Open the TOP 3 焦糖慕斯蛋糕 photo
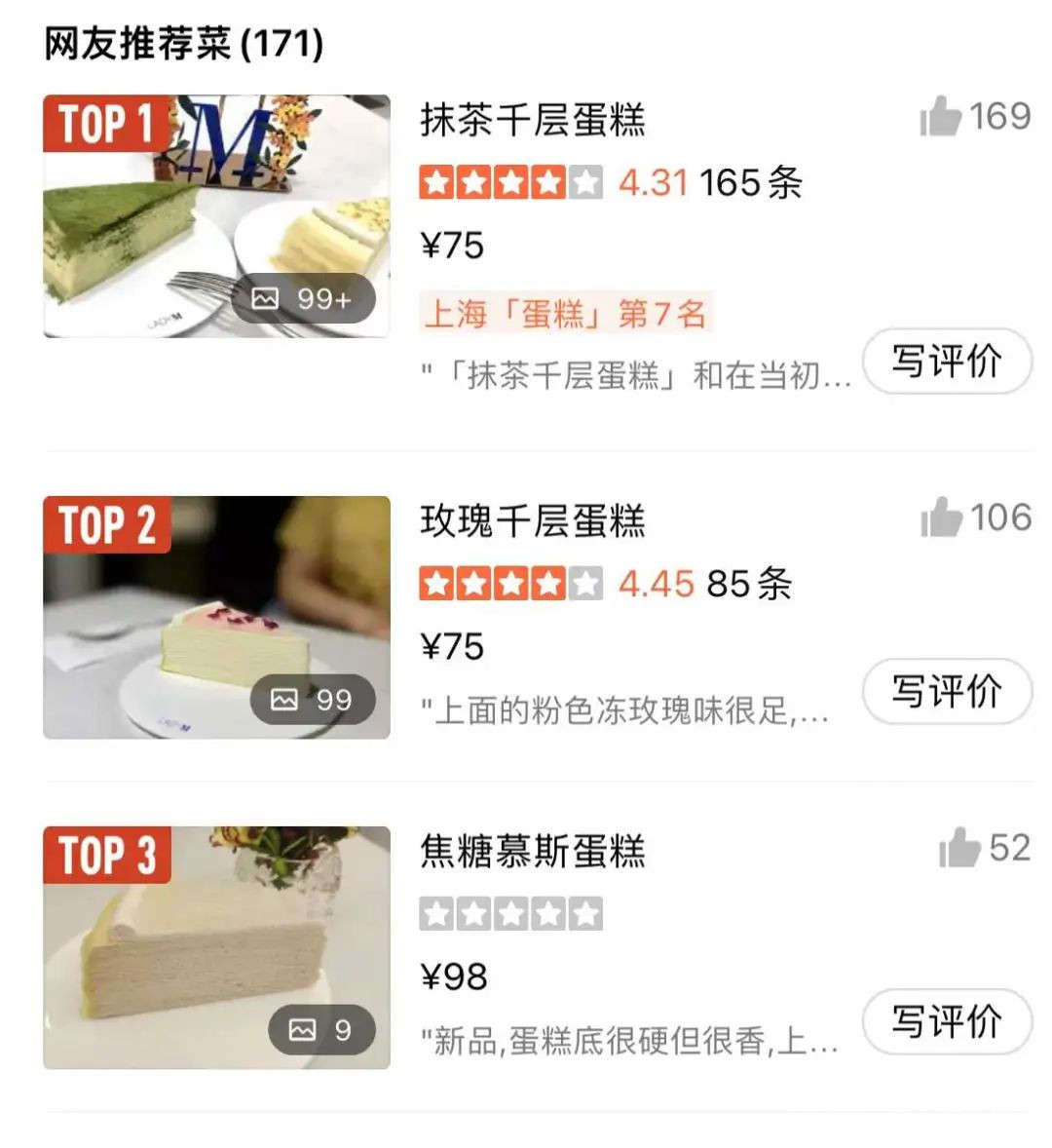 216,947
